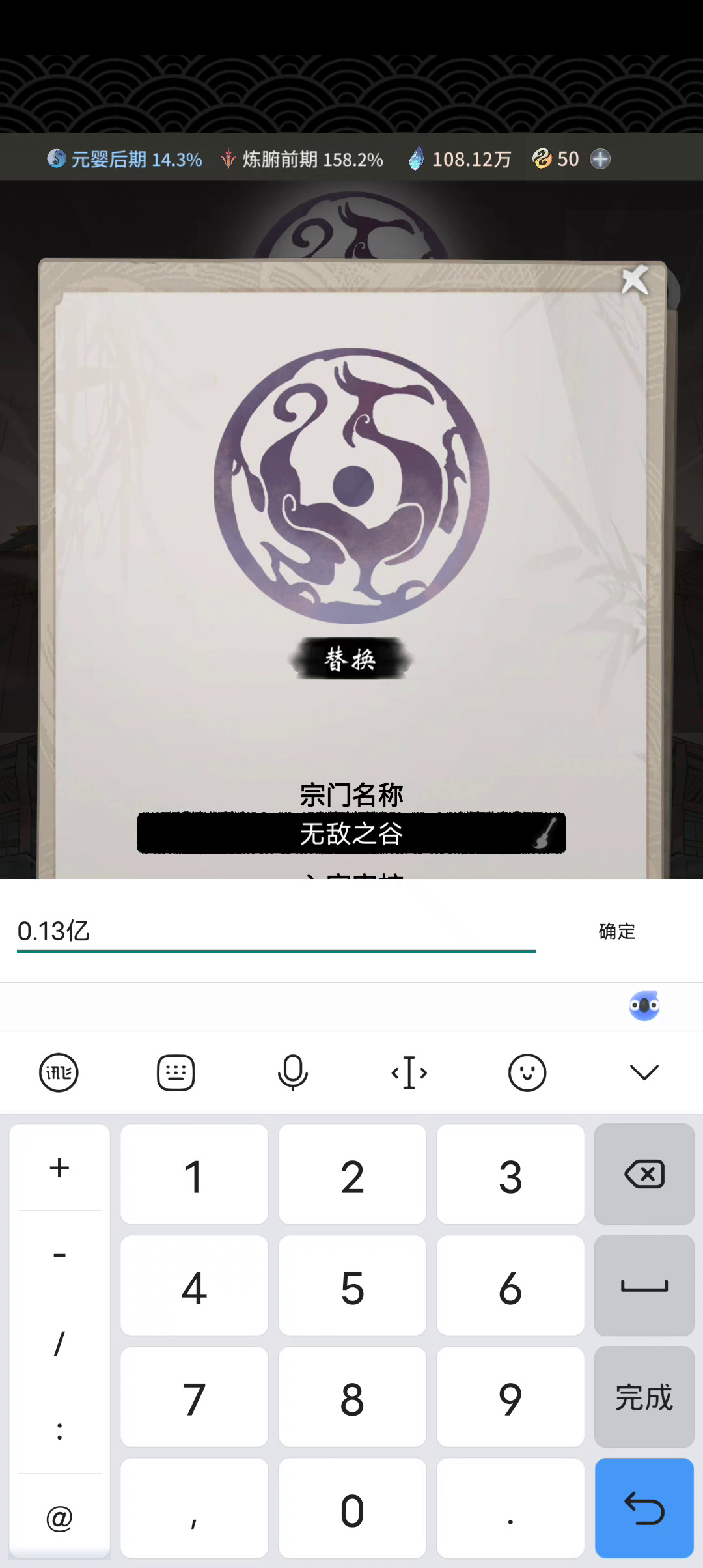This screenshot has width=703, height=1568.
Task: Tap the blue return arrow key
Action: pyautogui.click(x=644, y=1508)
